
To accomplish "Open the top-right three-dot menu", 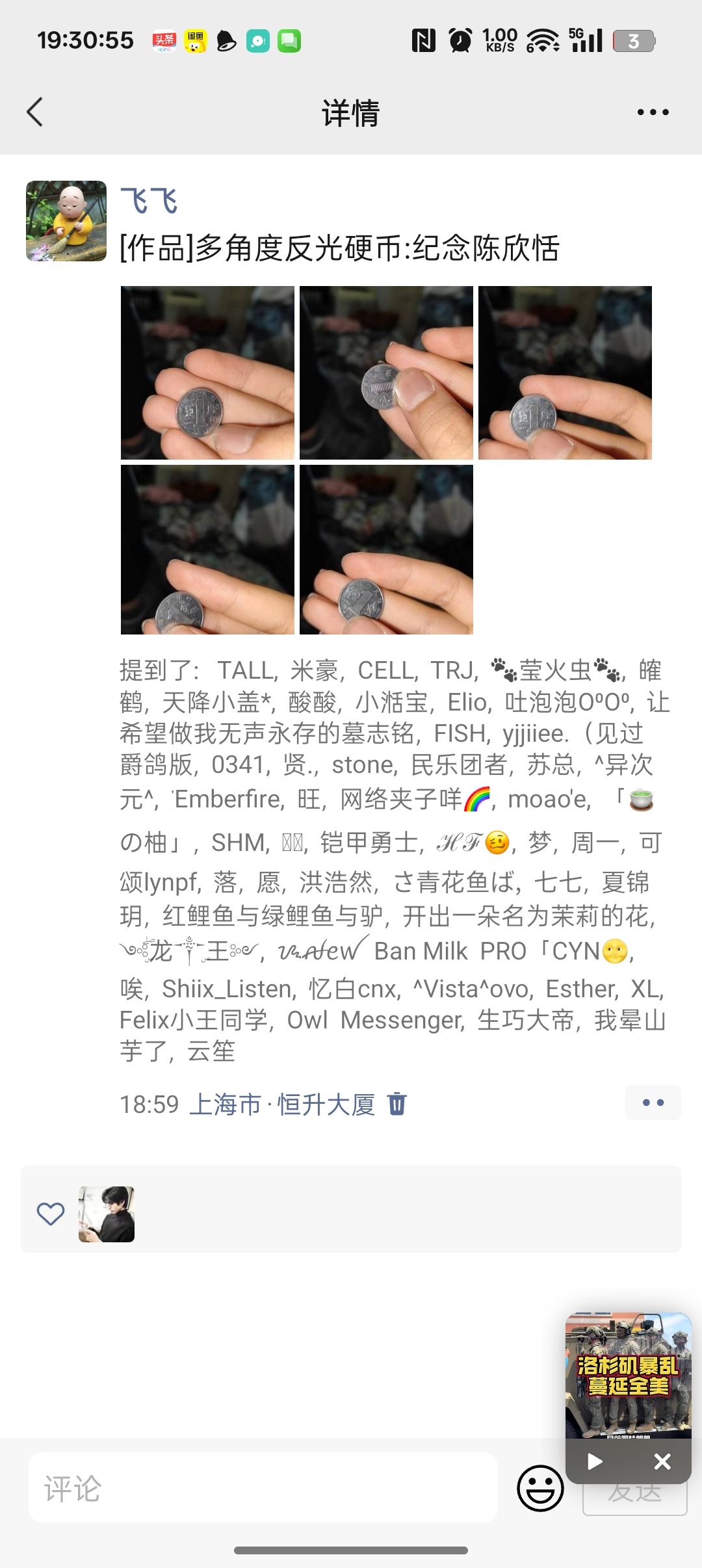I will 653,112.
